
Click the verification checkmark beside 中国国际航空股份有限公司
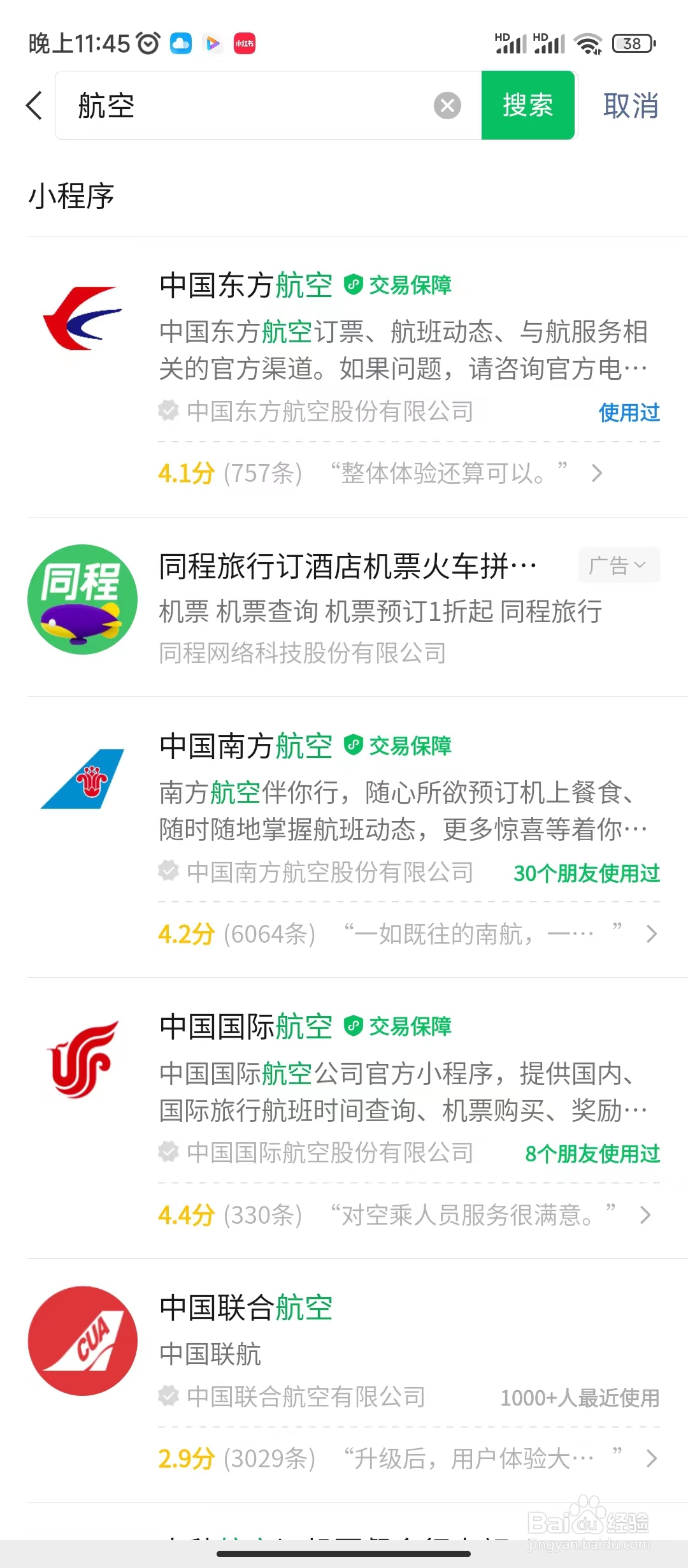click(x=167, y=1150)
